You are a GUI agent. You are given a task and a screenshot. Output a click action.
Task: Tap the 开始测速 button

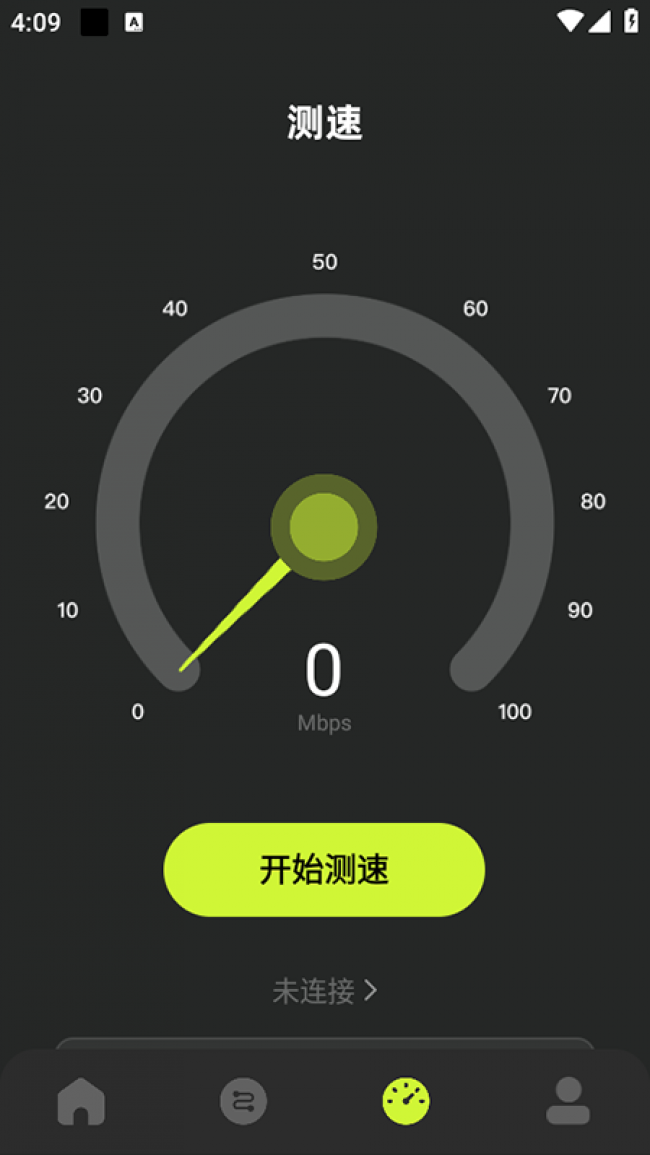(x=324, y=869)
